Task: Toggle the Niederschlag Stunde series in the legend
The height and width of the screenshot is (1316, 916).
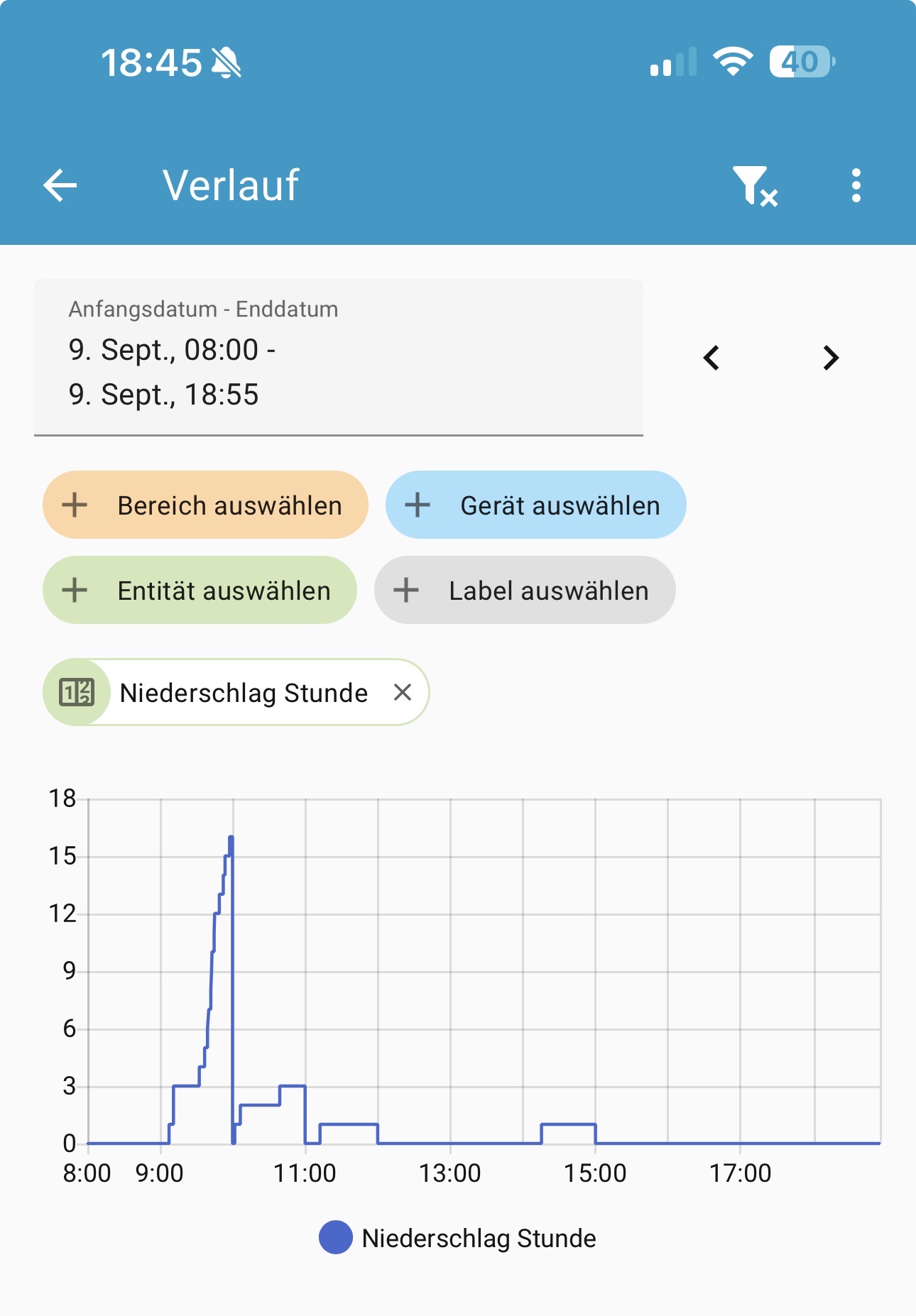Action: [458, 1238]
